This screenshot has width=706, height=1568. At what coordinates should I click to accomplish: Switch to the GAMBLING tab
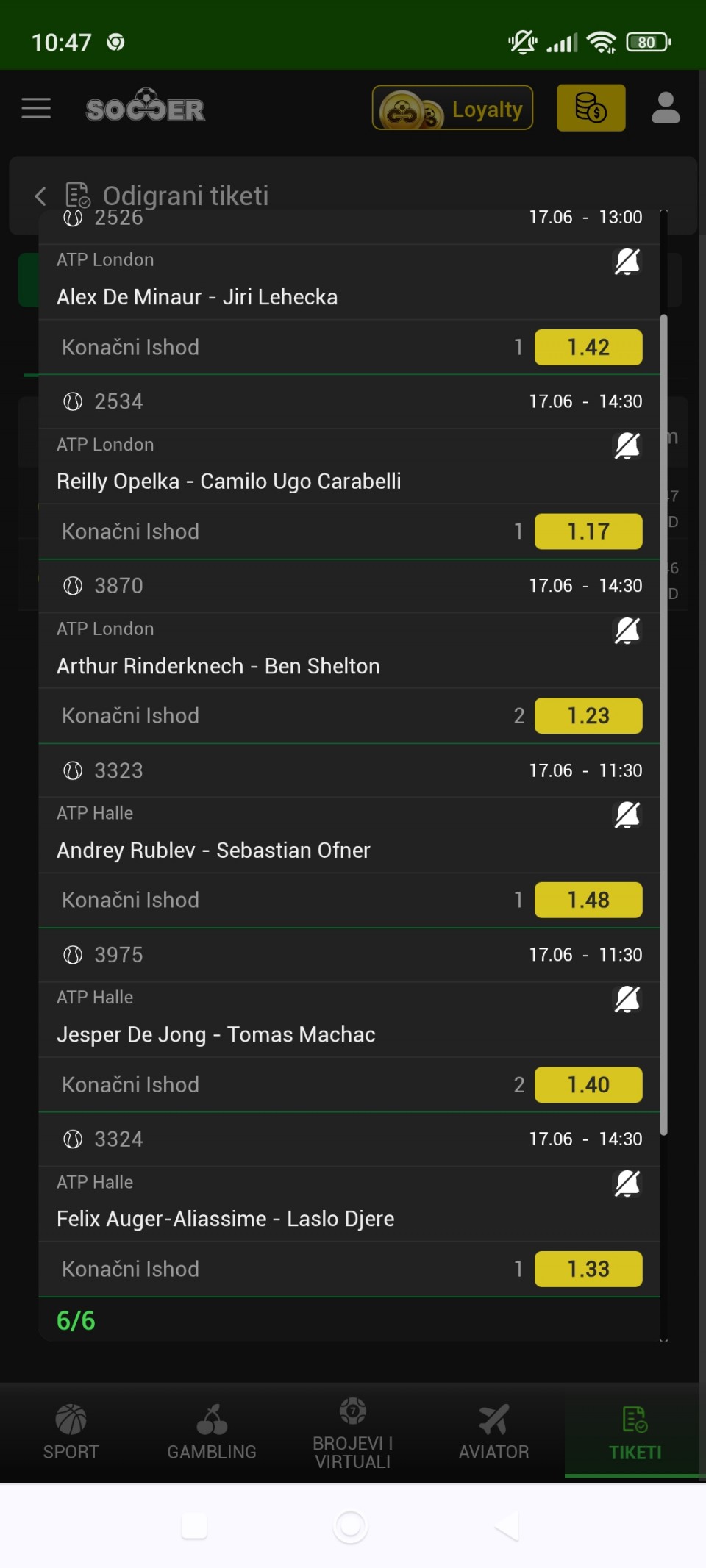tap(212, 1432)
